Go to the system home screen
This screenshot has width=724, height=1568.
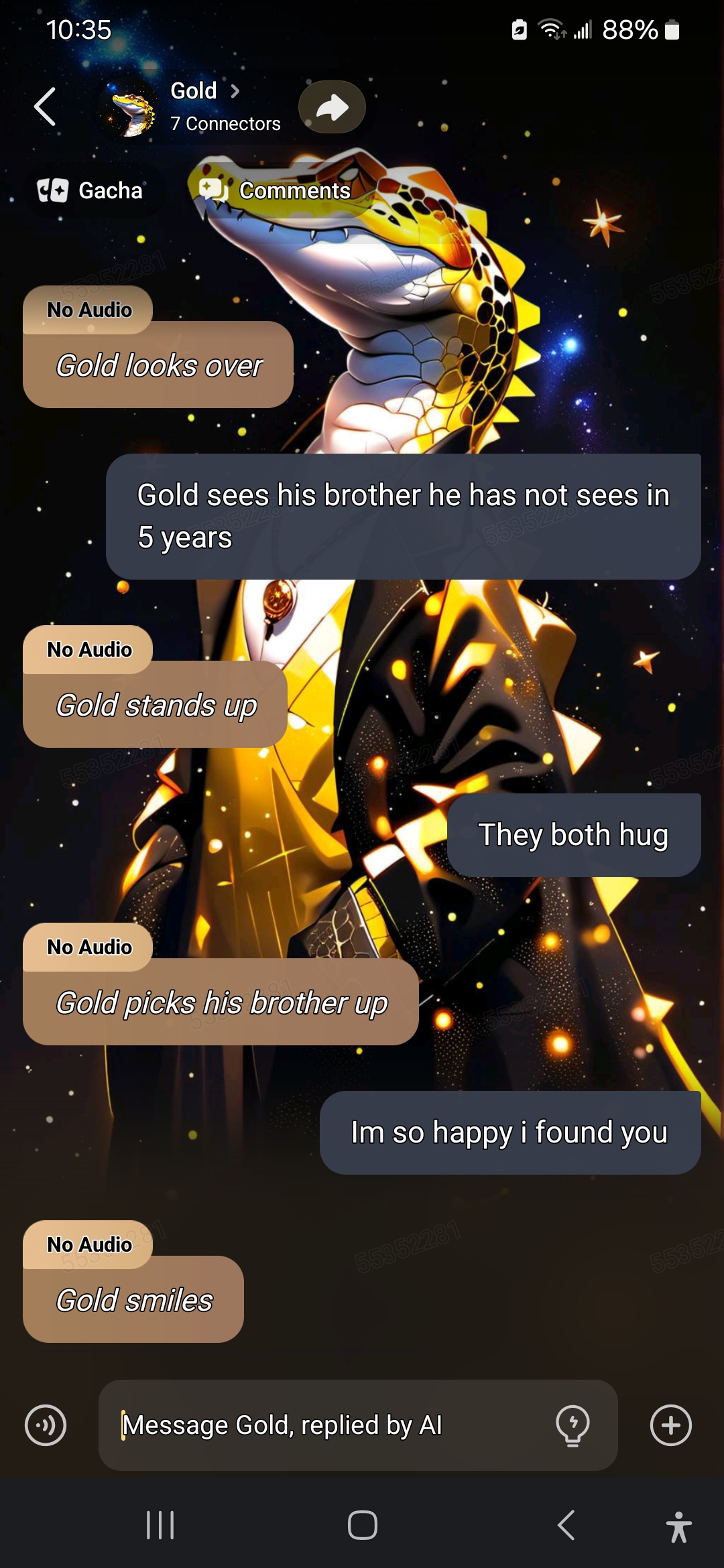pyautogui.click(x=362, y=1526)
